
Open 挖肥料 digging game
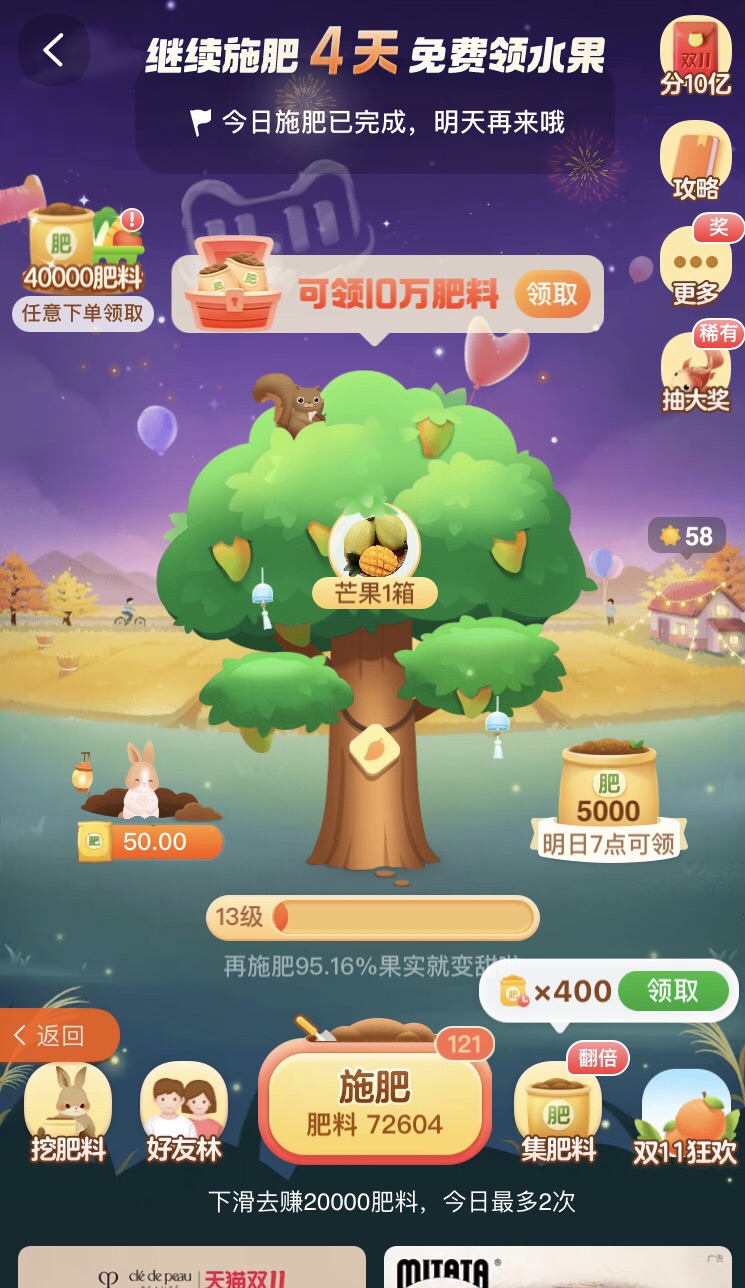(x=68, y=1113)
